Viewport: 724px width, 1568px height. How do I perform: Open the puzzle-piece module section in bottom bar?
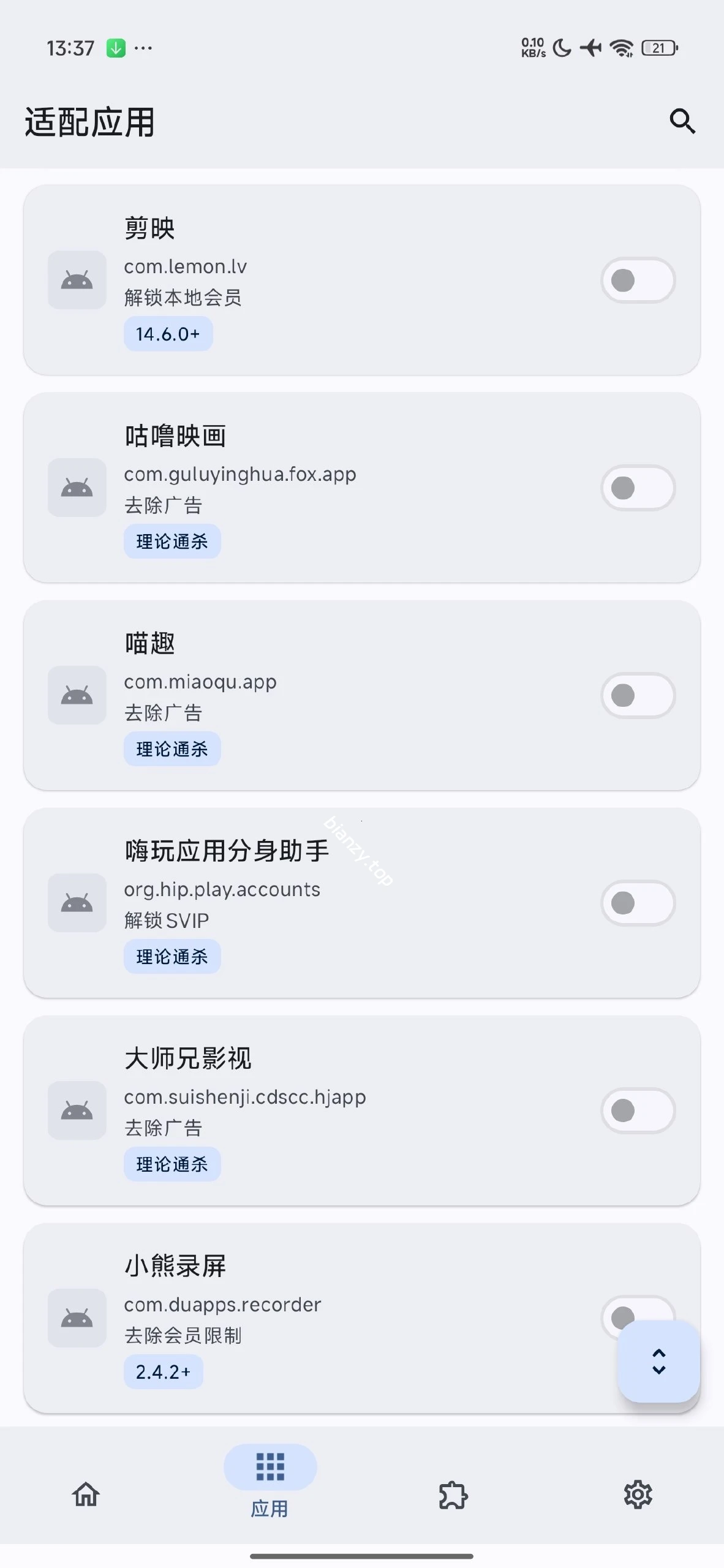pos(453,1496)
